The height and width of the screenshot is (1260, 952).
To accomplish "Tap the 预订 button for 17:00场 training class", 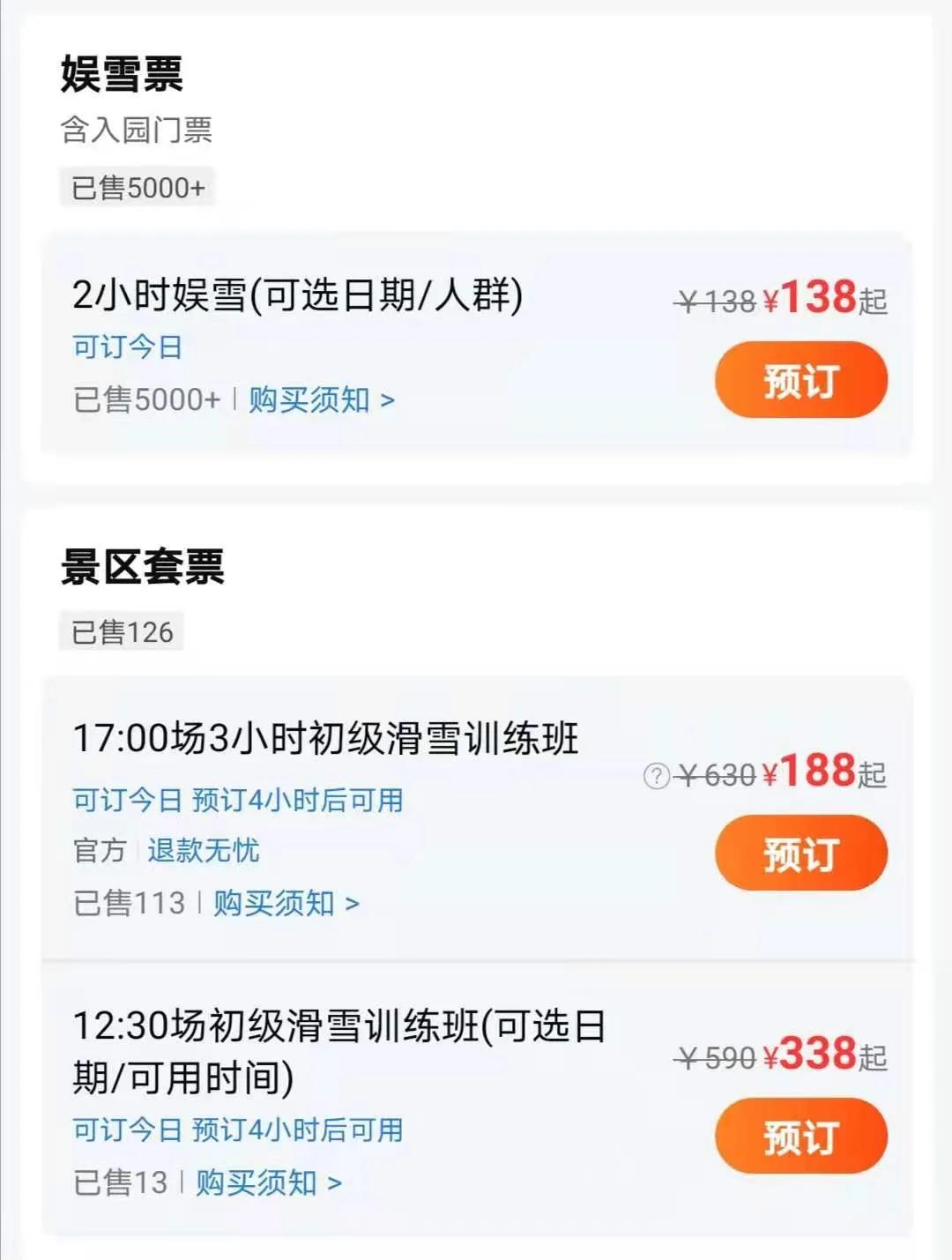I will [x=800, y=852].
